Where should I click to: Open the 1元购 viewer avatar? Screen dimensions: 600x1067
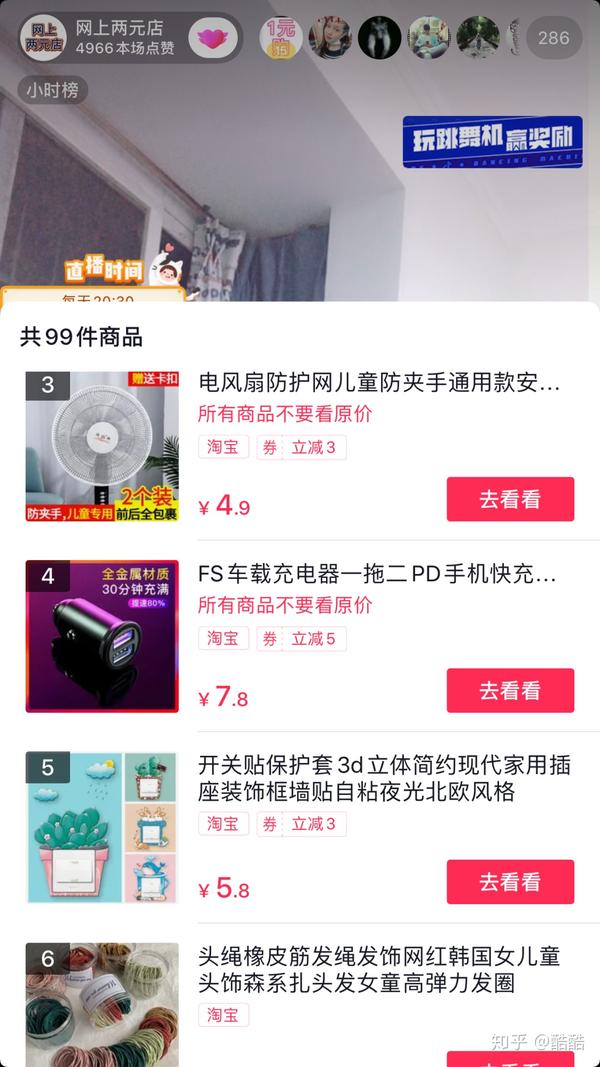click(x=281, y=37)
